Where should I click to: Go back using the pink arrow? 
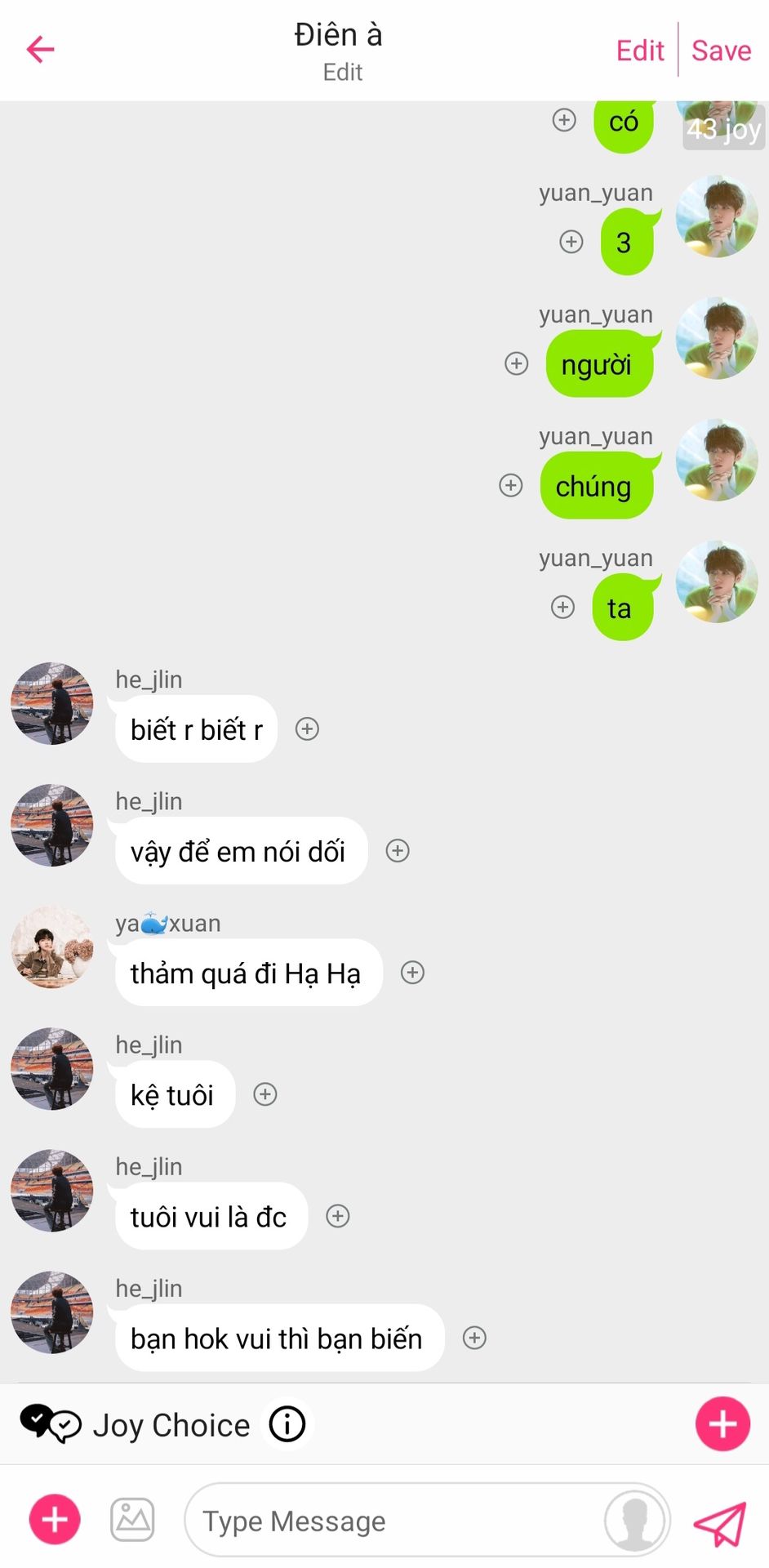pyautogui.click(x=40, y=50)
